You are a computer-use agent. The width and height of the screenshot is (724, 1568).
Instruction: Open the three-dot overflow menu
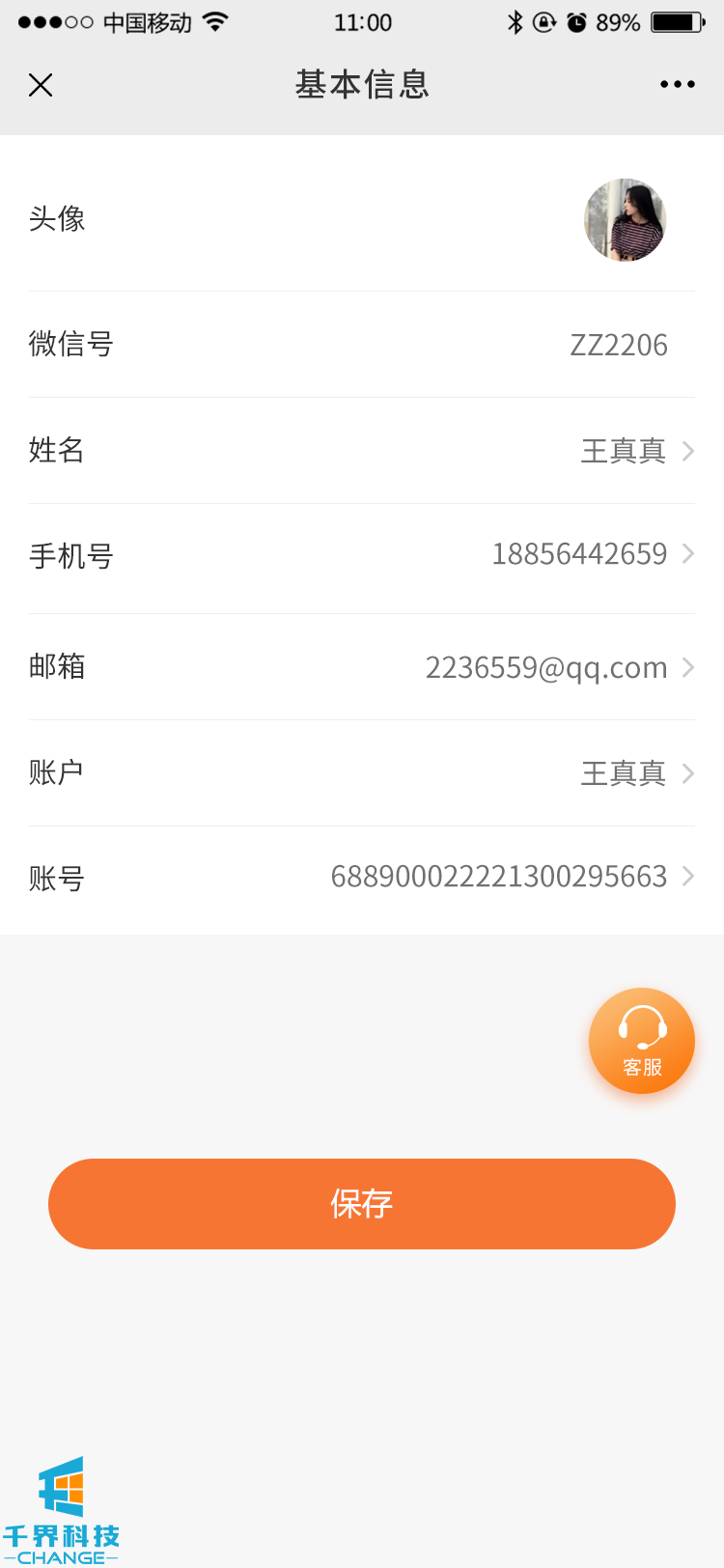(x=677, y=85)
